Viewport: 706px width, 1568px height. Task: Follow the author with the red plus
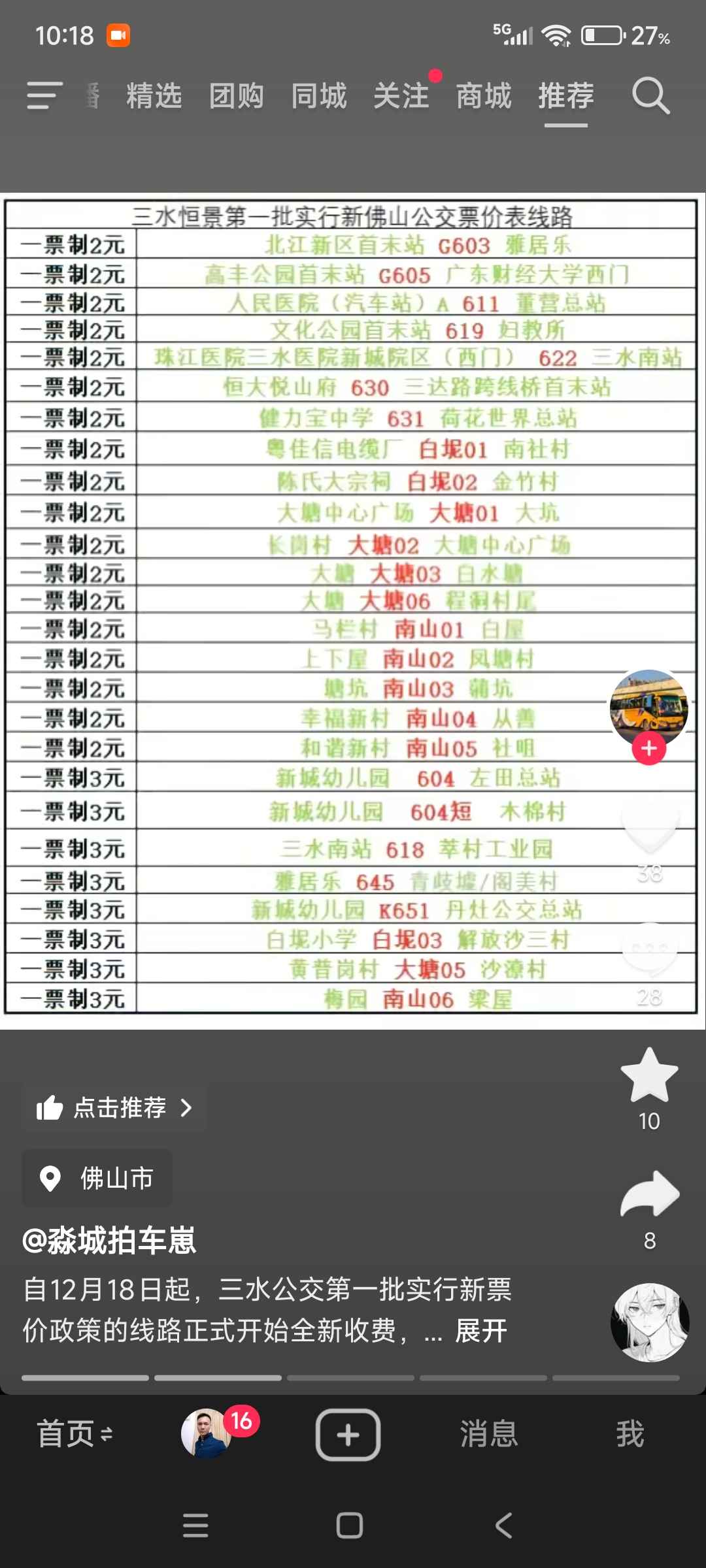[x=648, y=749]
